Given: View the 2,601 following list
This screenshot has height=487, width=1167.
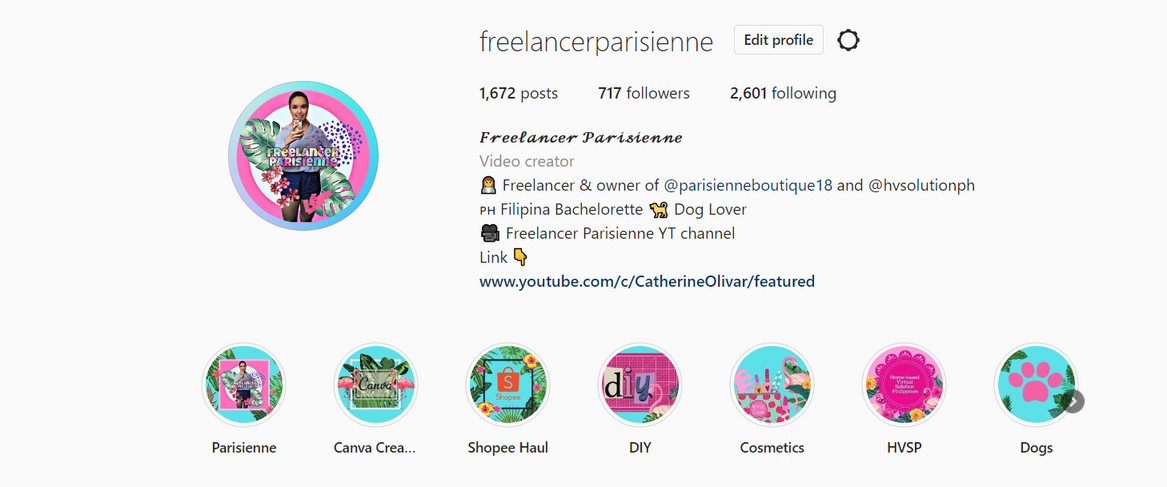Looking at the screenshot, I should coord(783,93).
